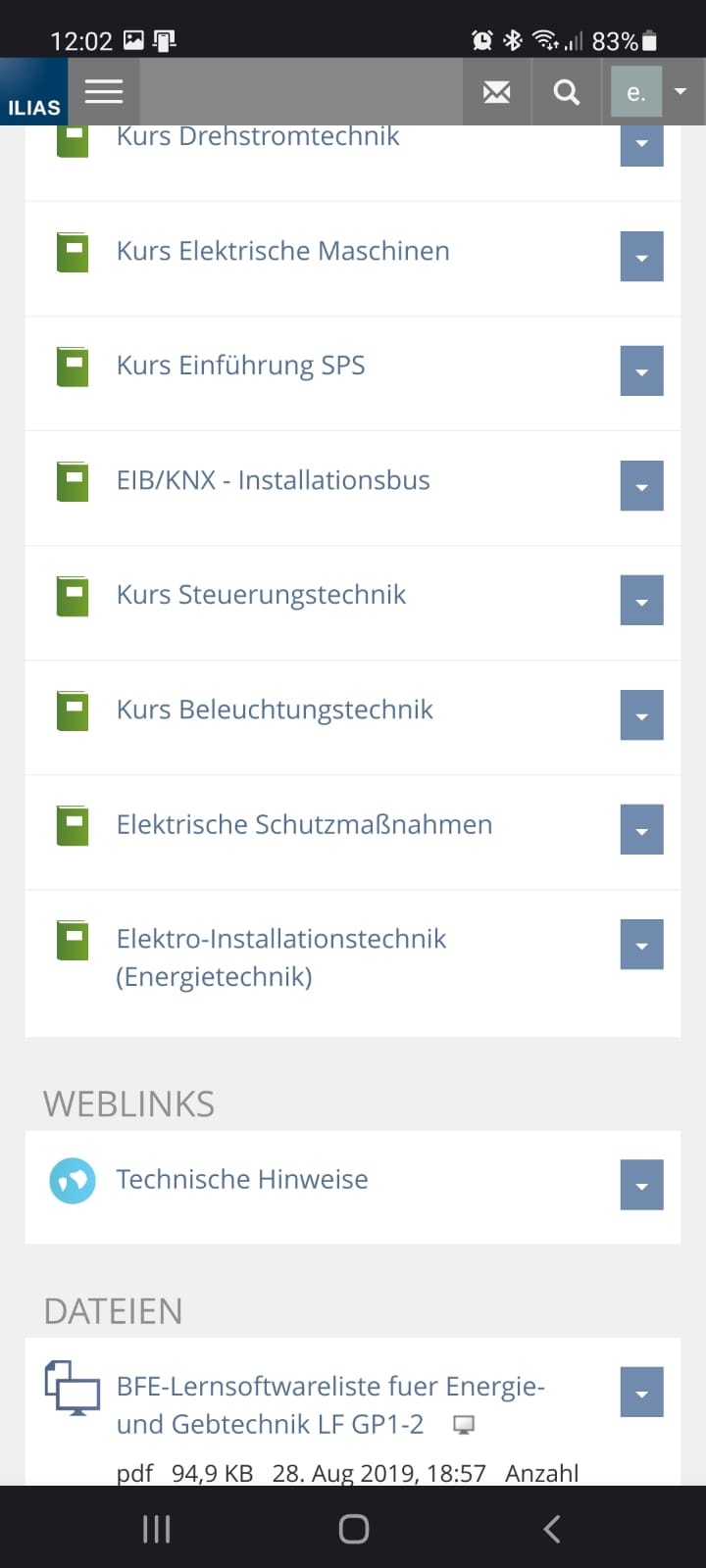Open Kurs Einführung SPS

tap(240, 366)
